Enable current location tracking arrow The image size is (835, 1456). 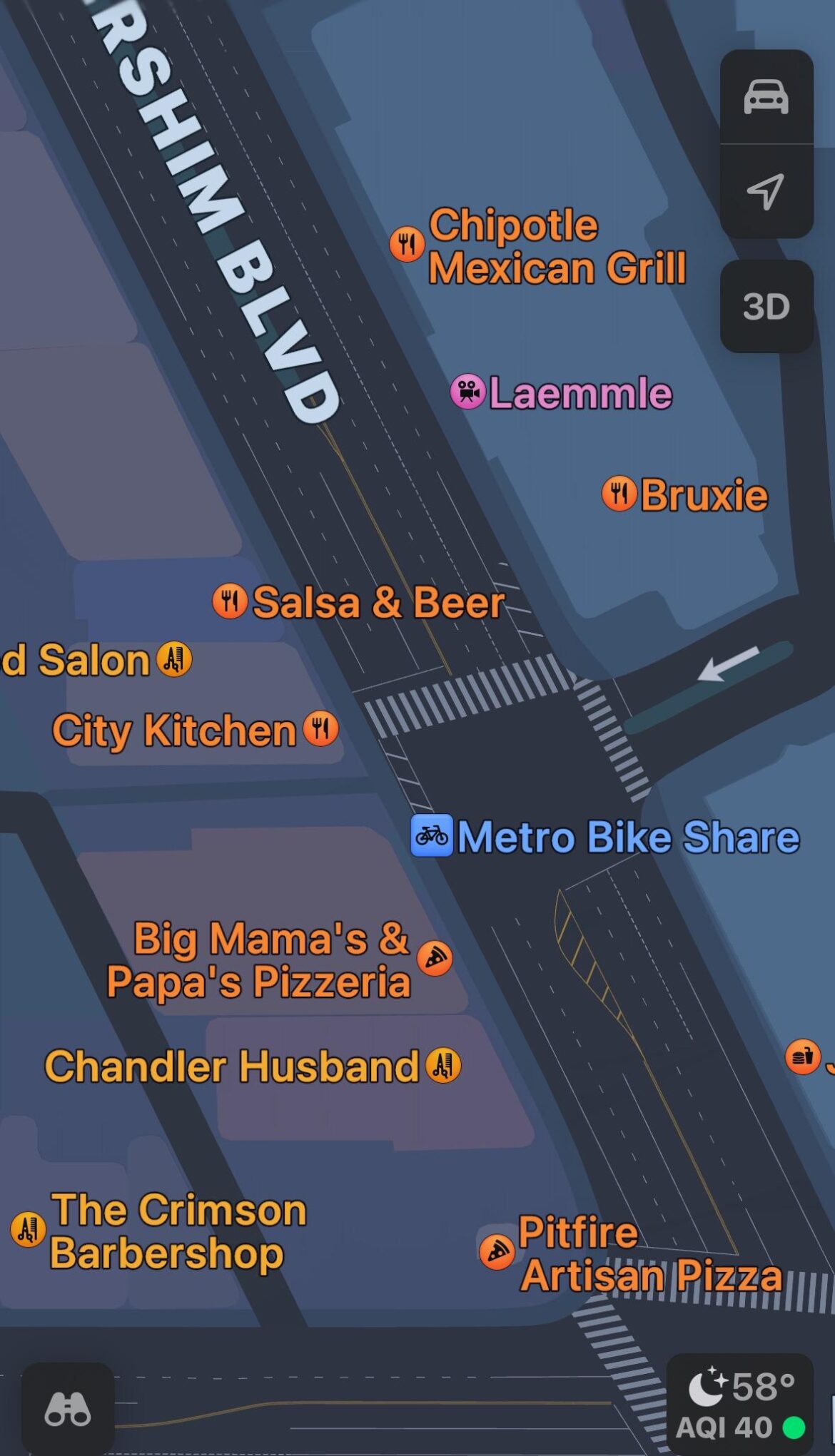pyautogui.click(x=765, y=191)
